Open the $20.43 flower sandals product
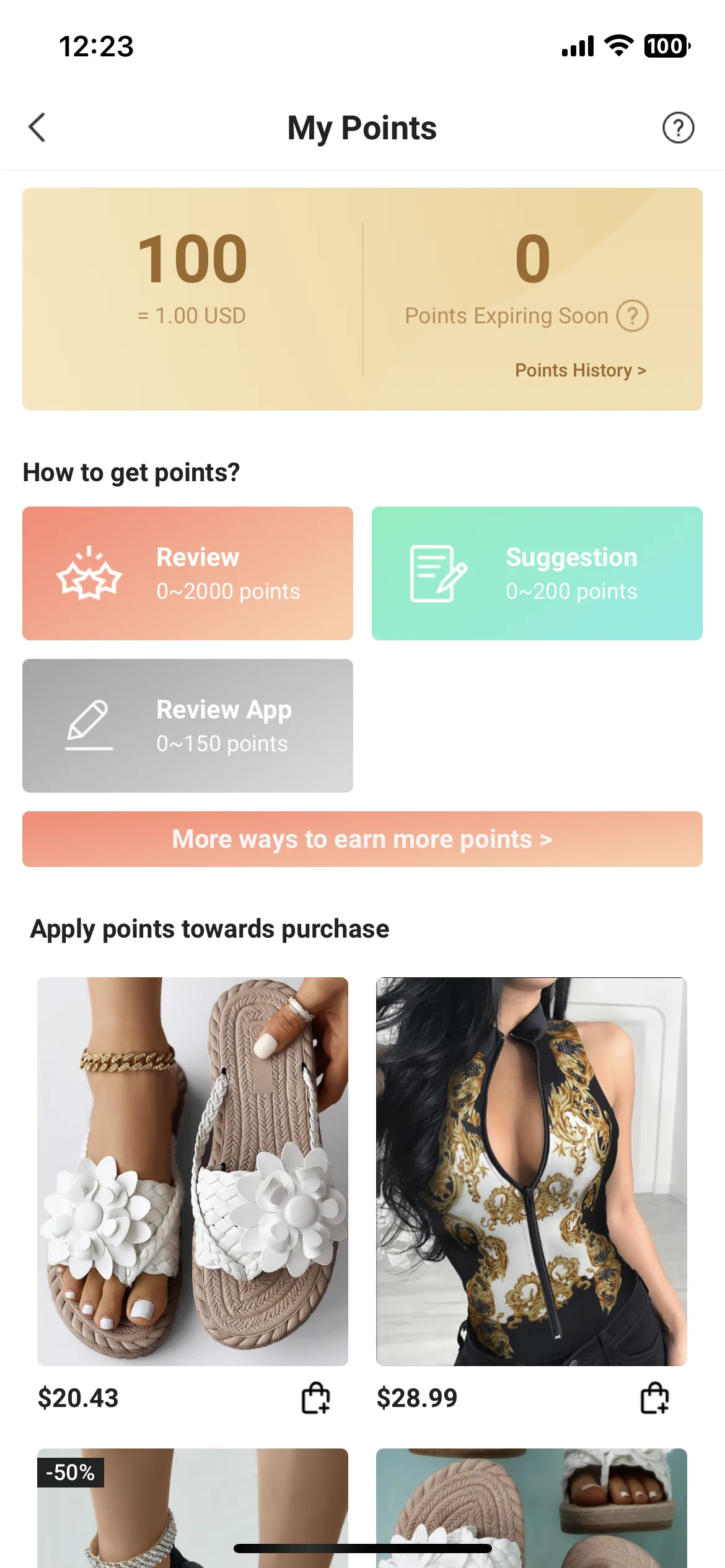Screen dimensions: 725x1568 pos(193,1172)
